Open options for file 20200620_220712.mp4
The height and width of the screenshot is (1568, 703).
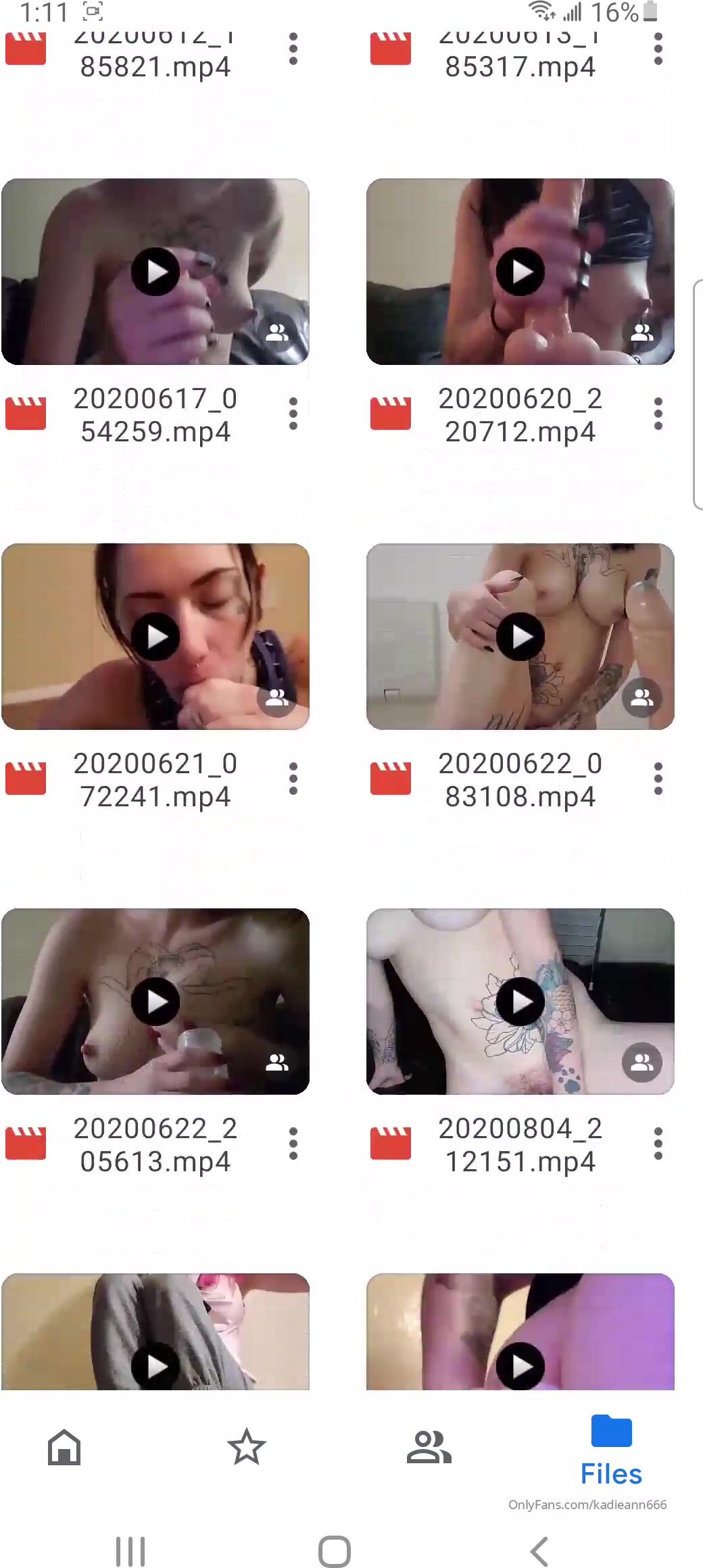pos(658,414)
